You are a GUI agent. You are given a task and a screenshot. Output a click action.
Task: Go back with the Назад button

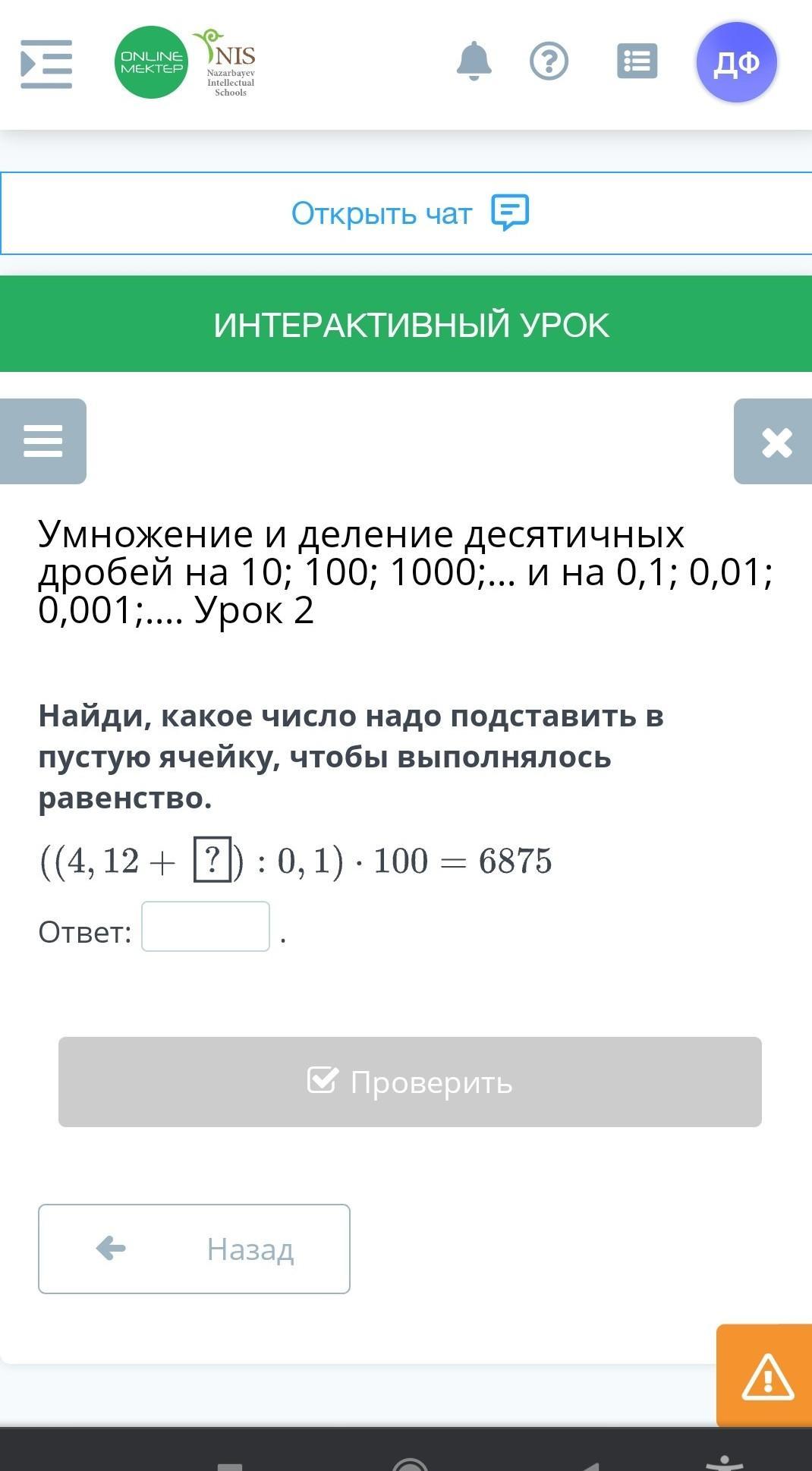(x=194, y=1249)
